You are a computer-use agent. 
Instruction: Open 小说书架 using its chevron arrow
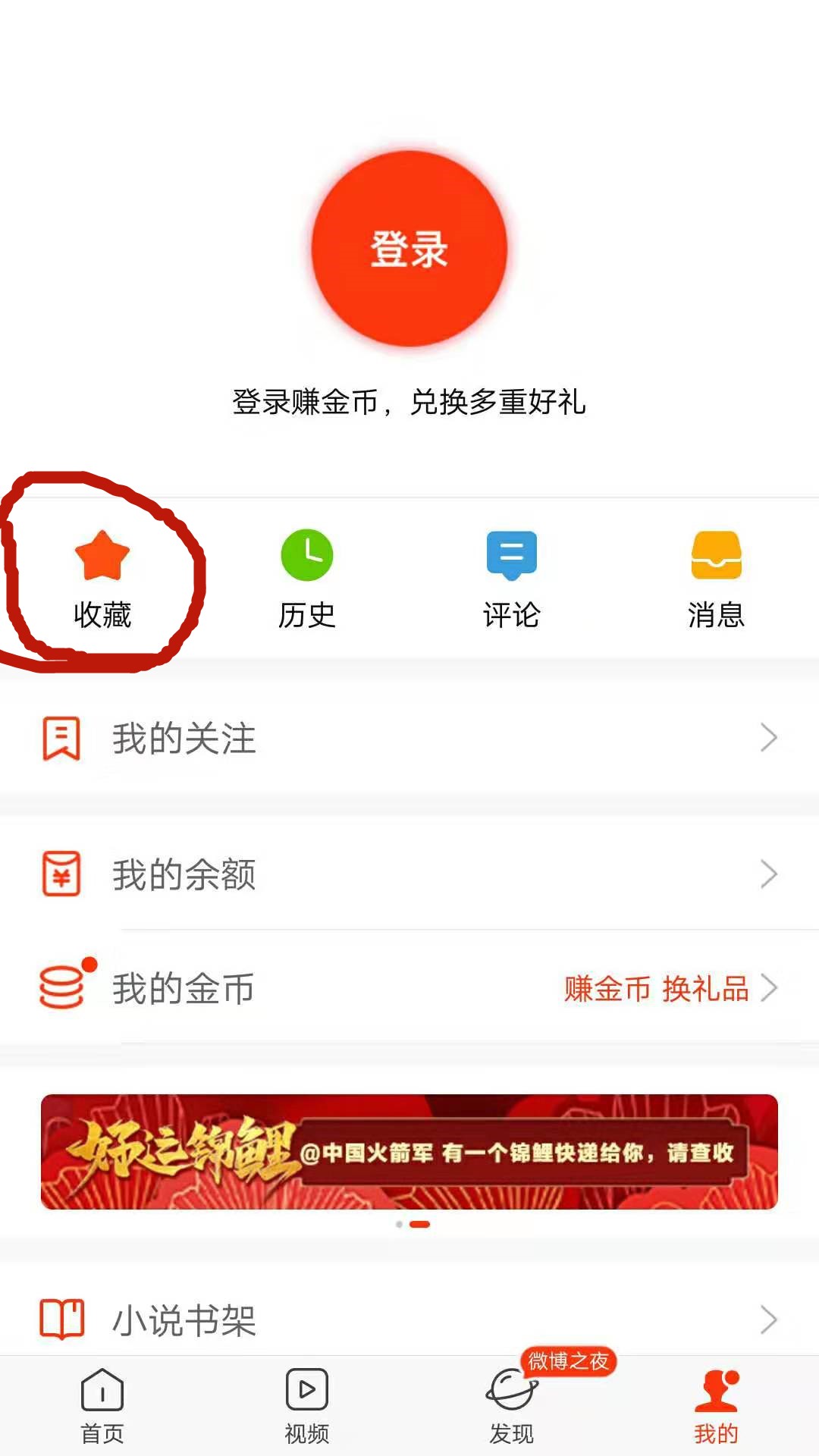(769, 1318)
